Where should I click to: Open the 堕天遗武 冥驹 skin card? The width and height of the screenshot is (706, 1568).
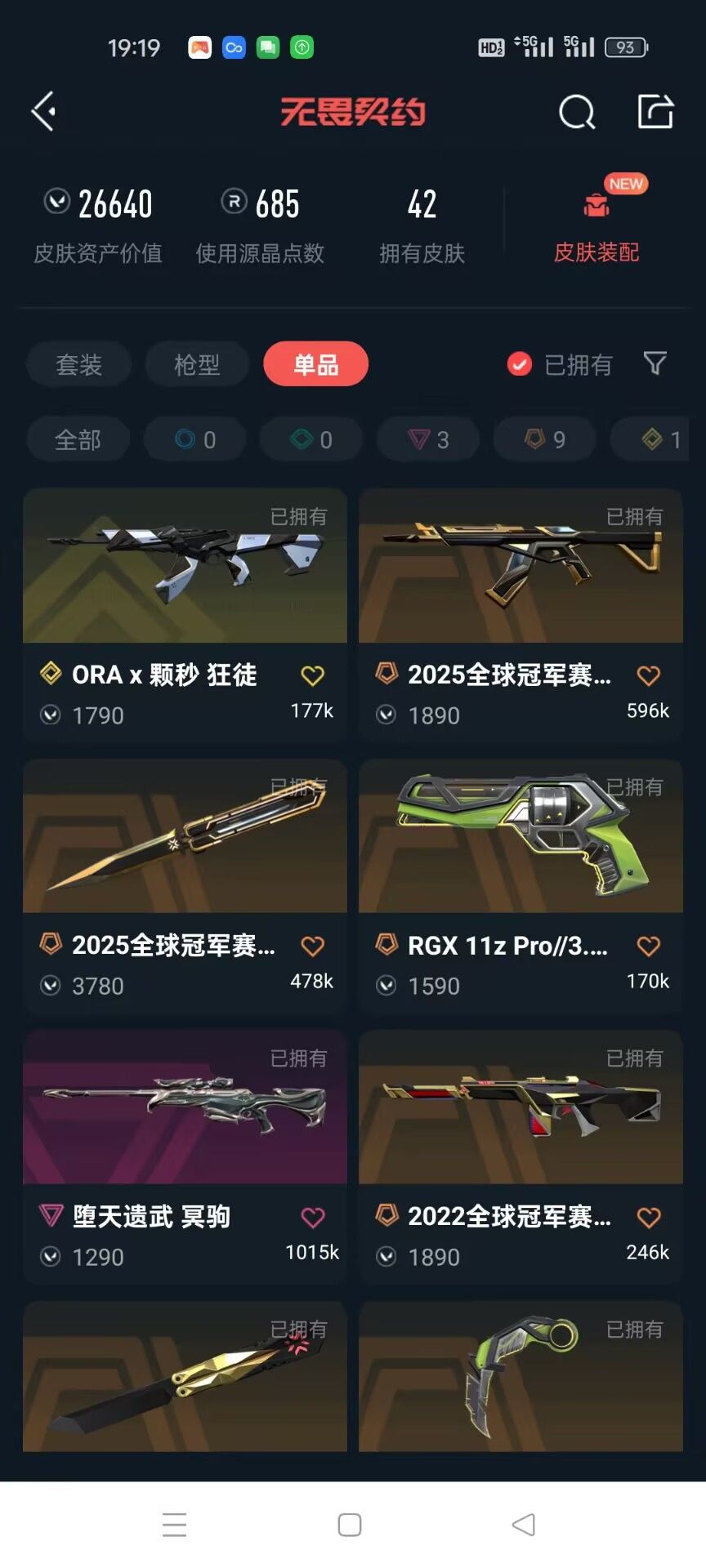pos(185,1127)
